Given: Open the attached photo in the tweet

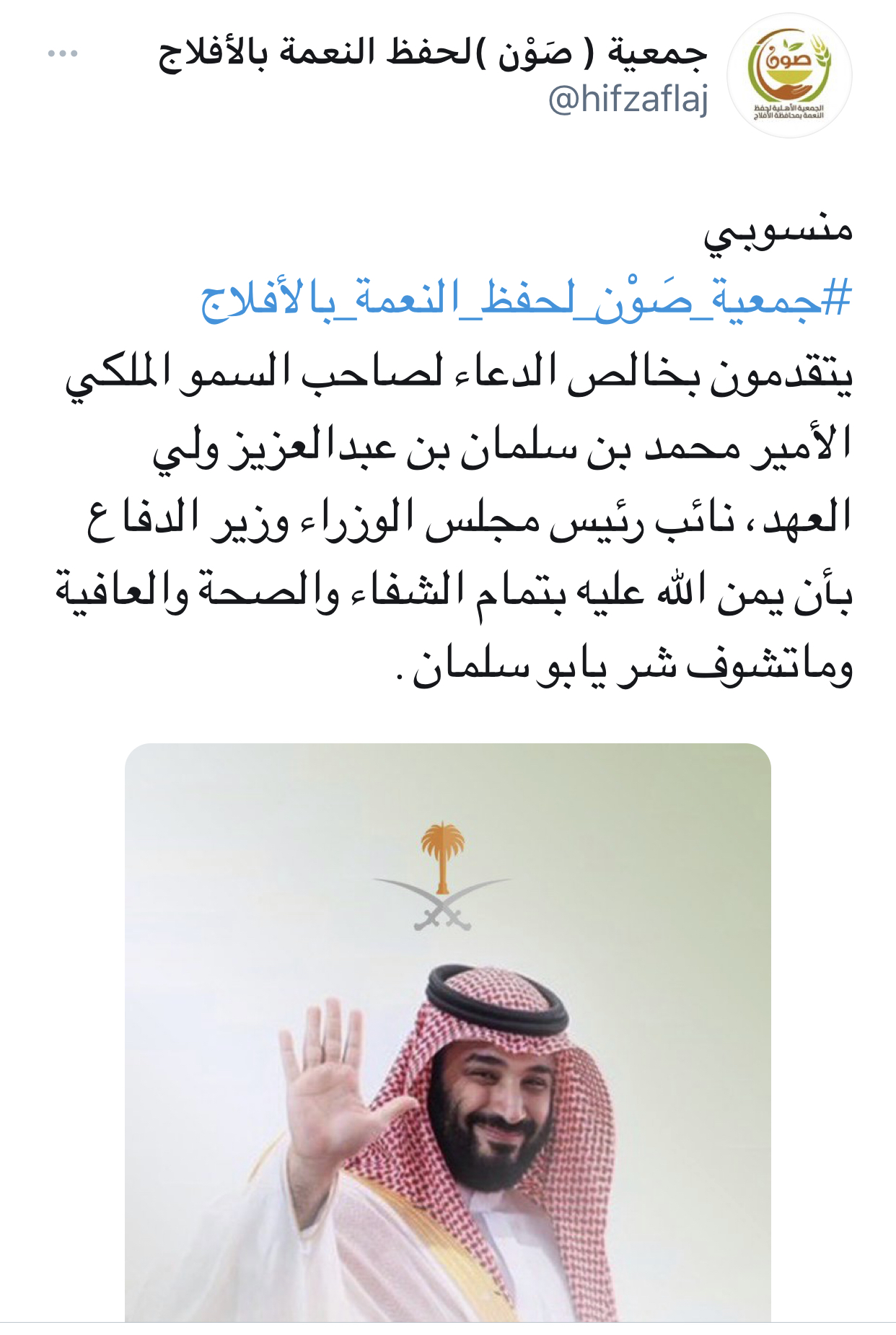Looking at the screenshot, I should click(x=447, y=1032).
